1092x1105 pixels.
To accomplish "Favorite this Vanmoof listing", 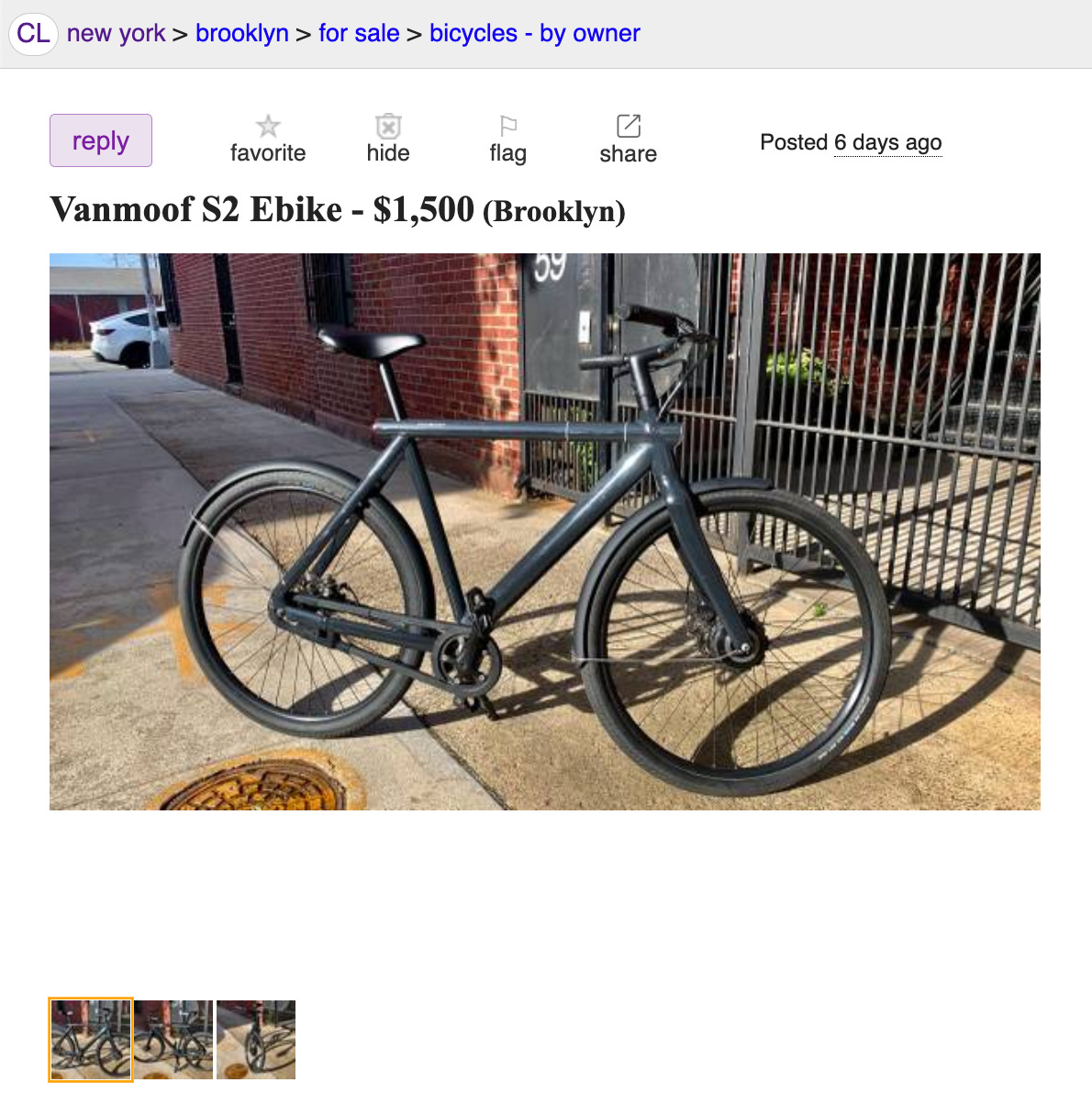I will pyautogui.click(x=268, y=140).
